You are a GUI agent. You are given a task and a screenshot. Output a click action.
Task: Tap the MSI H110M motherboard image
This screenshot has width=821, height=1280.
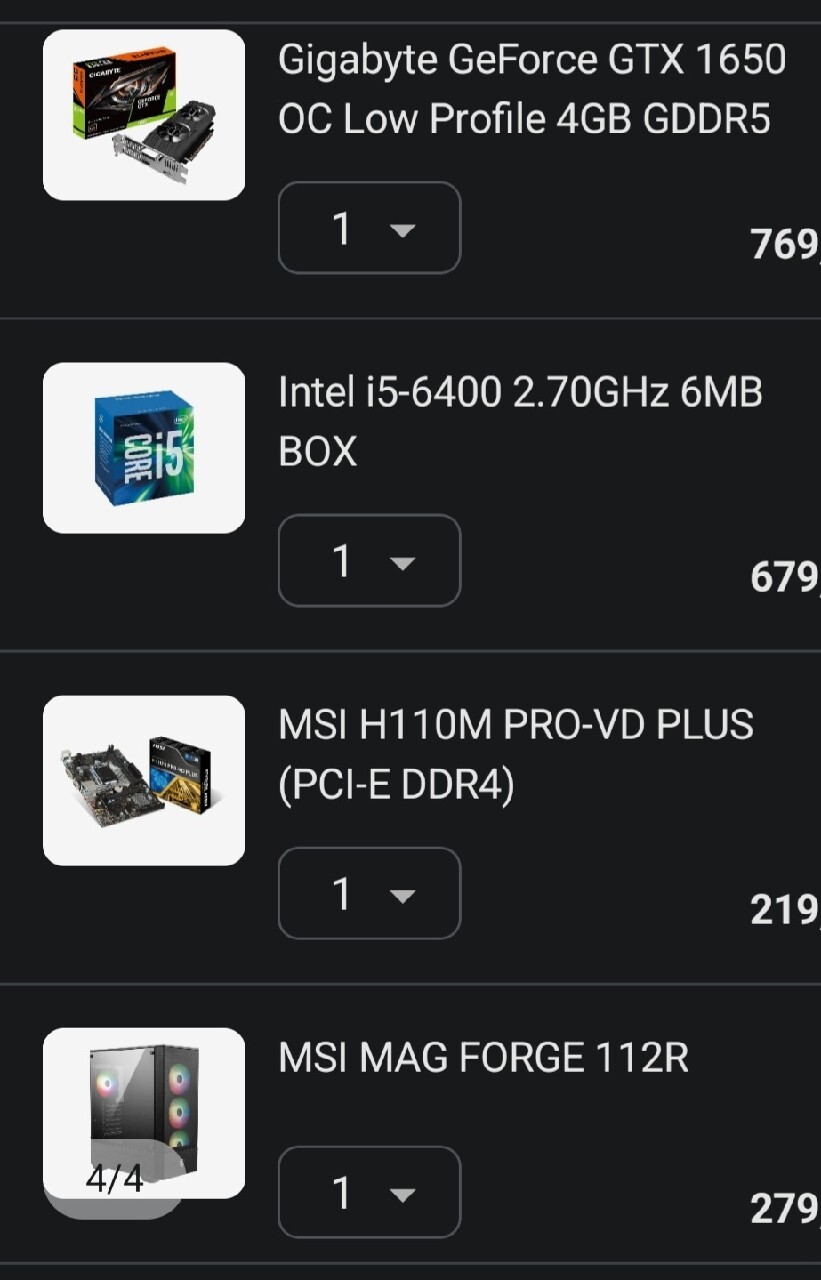[x=144, y=780]
